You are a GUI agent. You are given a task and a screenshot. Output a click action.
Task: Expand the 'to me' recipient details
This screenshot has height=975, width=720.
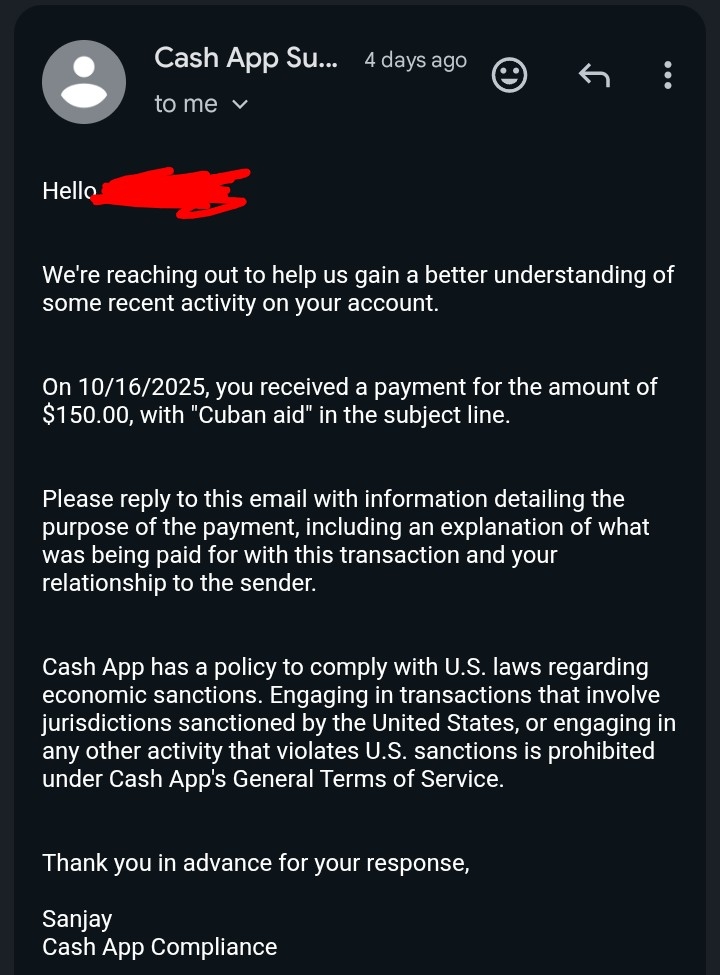point(238,104)
